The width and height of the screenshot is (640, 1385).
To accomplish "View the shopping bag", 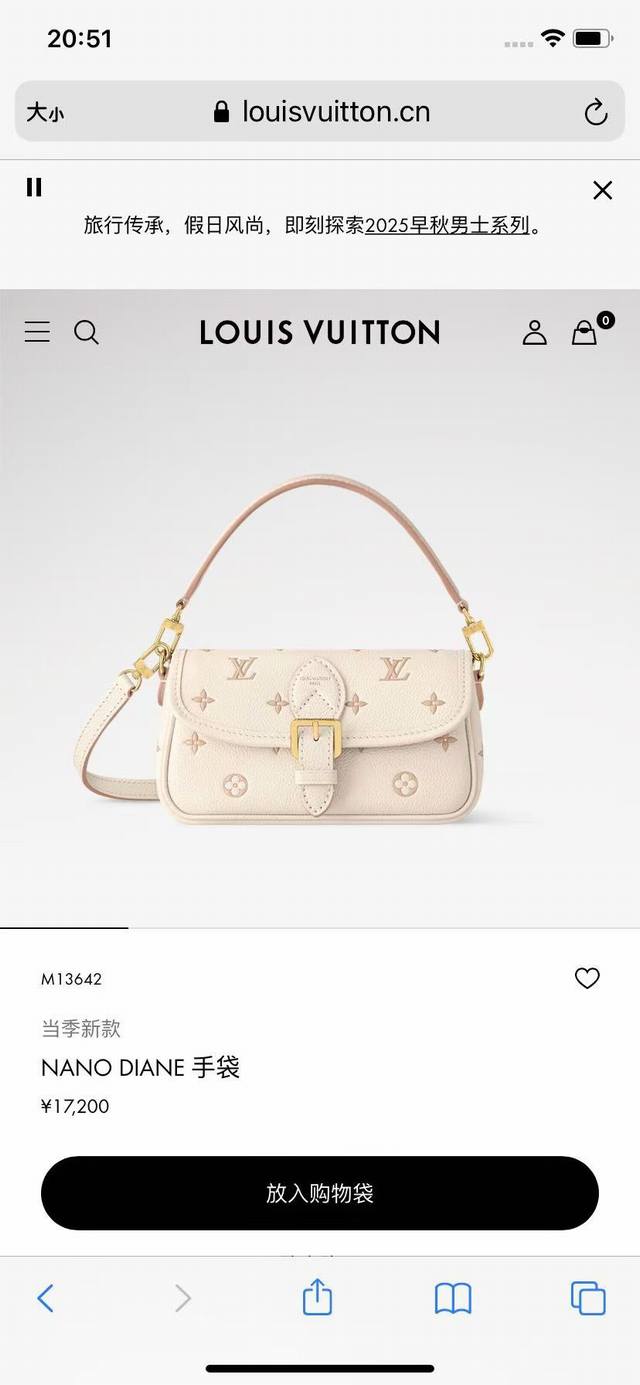I will pos(585,332).
